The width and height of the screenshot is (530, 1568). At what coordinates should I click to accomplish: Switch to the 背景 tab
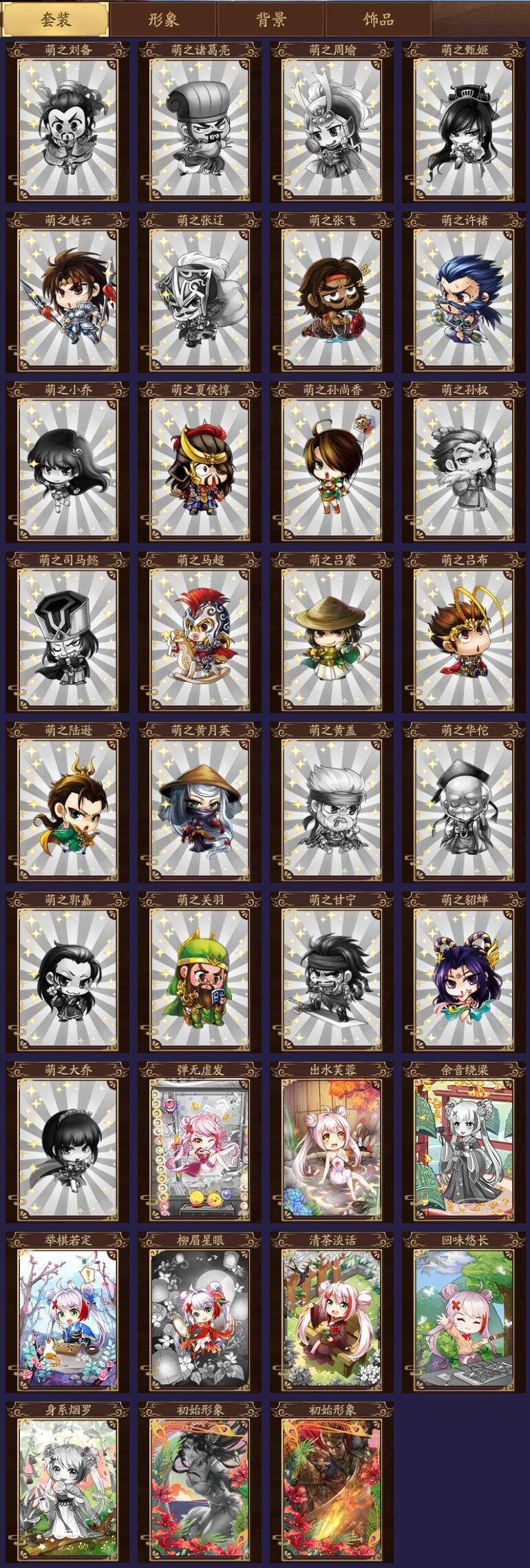click(x=271, y=19)
